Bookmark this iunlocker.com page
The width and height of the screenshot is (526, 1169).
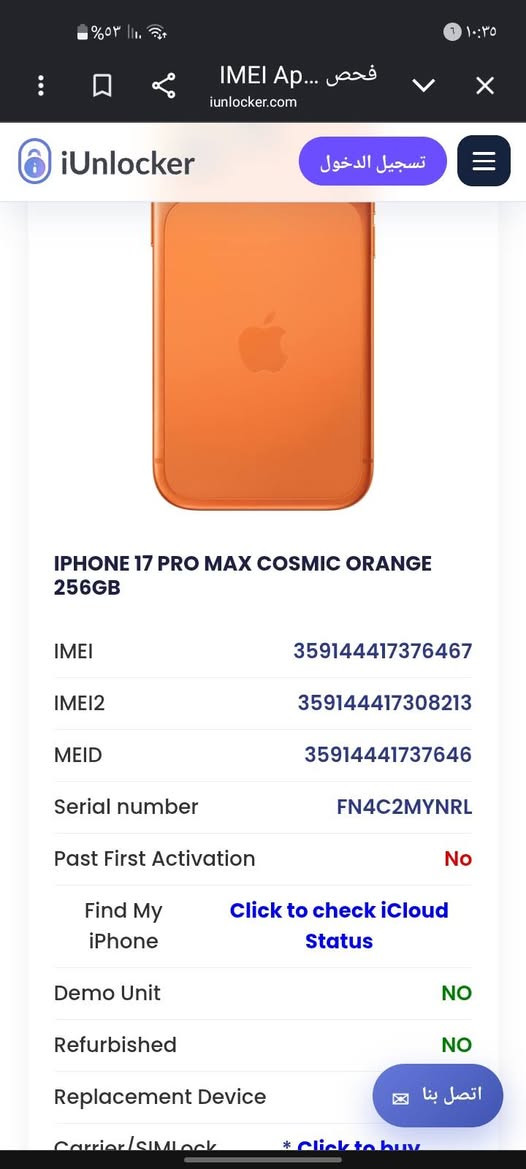102,86
